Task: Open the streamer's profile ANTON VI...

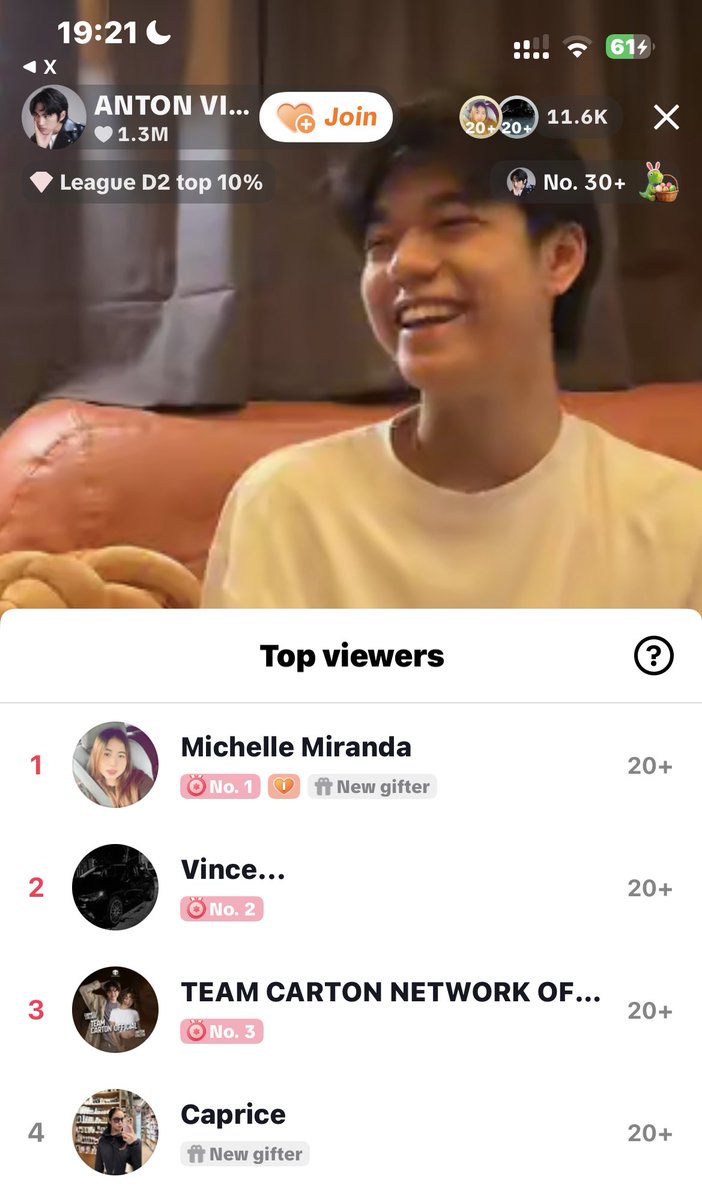Action: coord(140,117)
